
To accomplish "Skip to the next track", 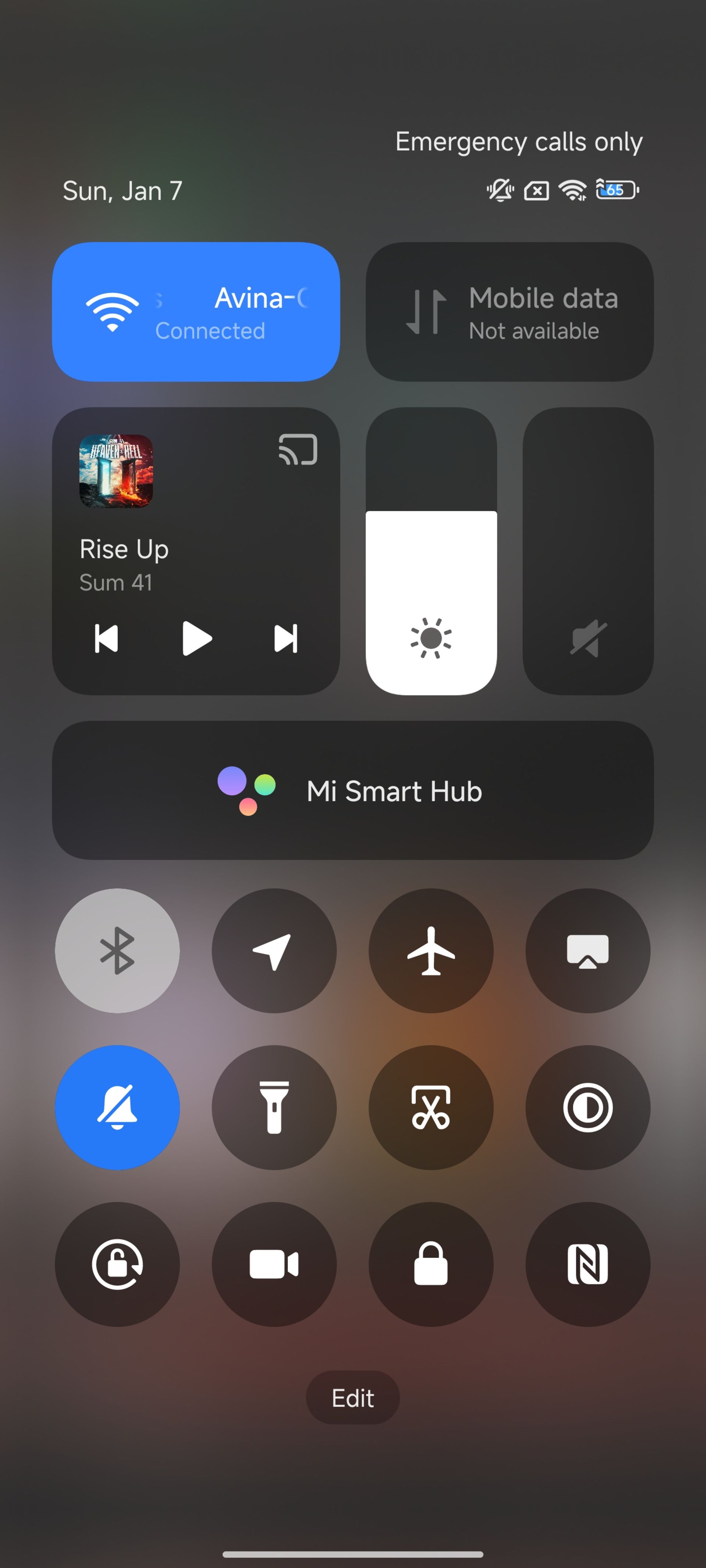I will (x=286, y=639).
